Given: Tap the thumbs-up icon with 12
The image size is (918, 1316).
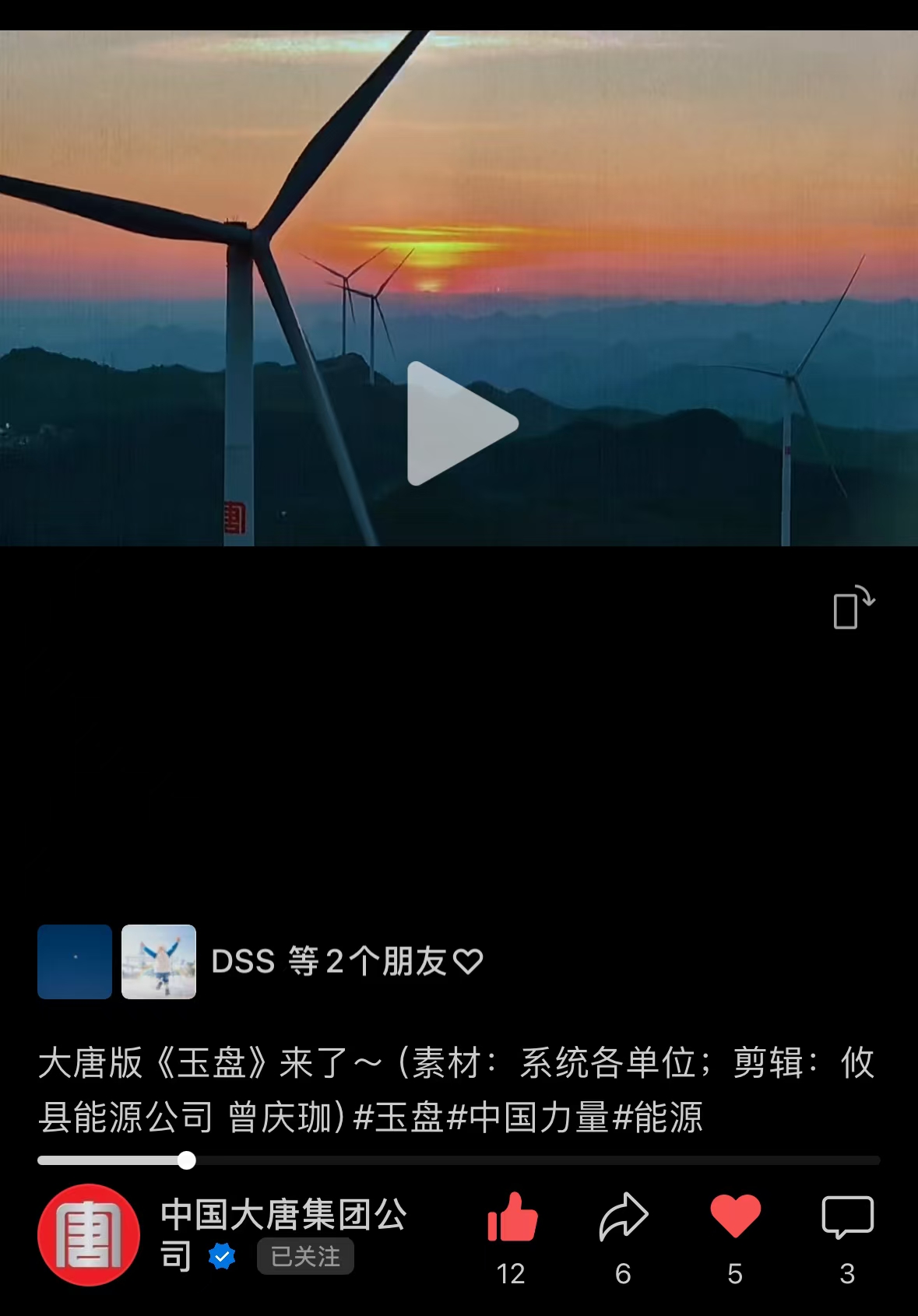Looking at the screenshot, I should click(512, 1218).
